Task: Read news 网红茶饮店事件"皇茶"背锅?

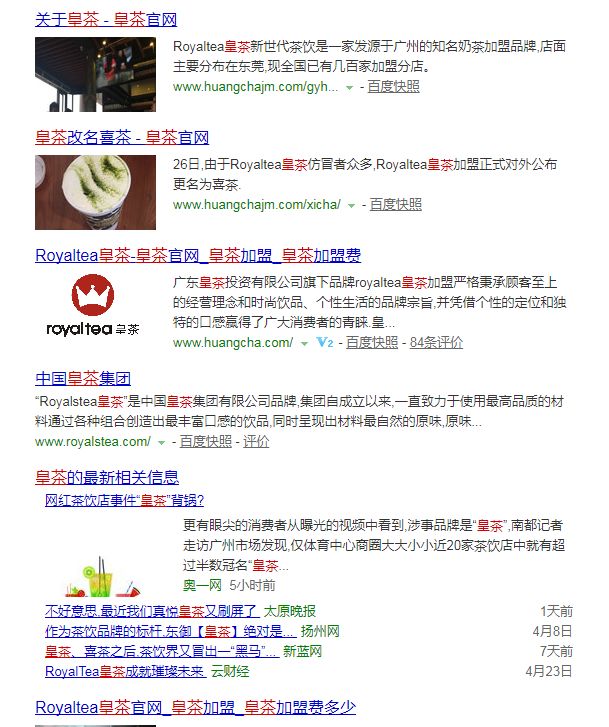Action: pos(124,500)
